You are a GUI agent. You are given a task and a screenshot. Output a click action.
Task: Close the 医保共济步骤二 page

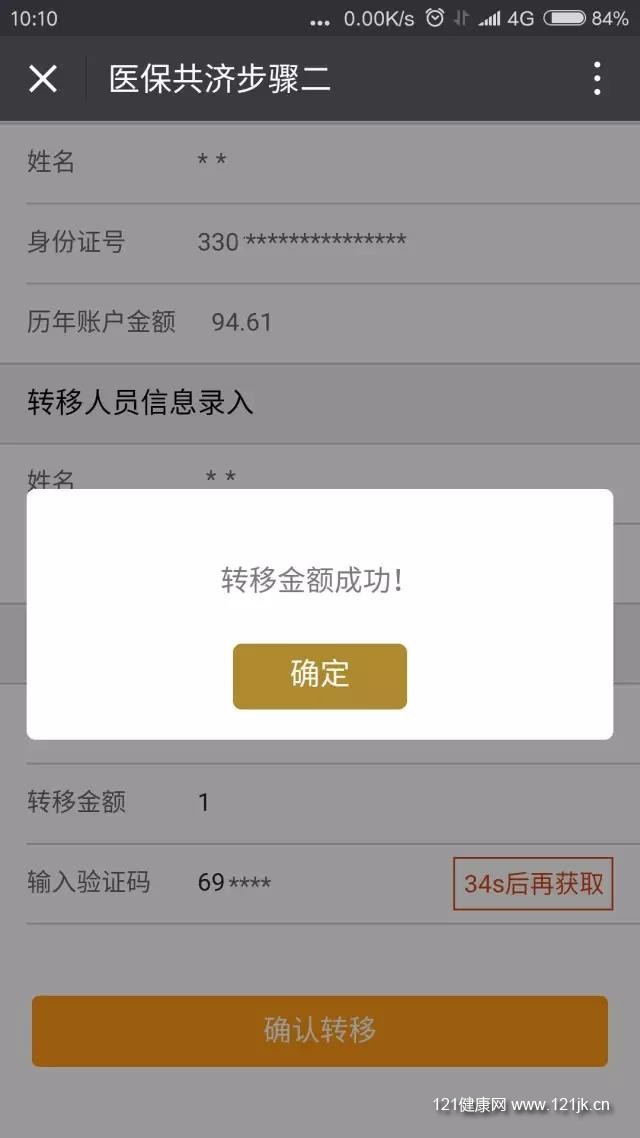tap(43, 78)
